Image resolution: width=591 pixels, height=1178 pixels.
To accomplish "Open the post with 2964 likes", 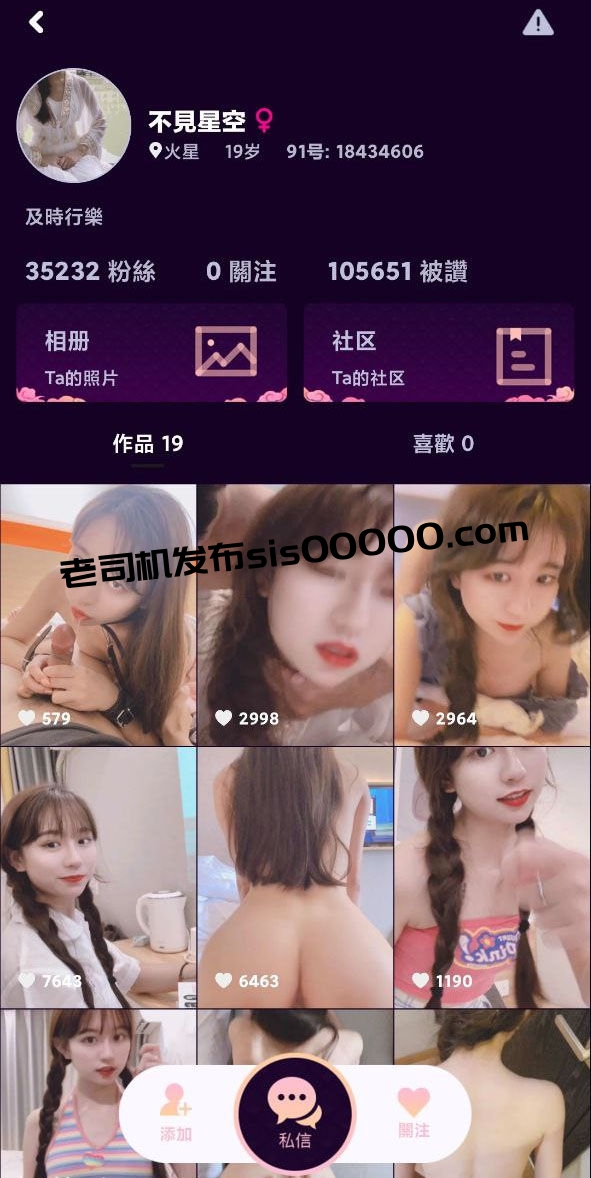I will pyautogui.click(x=493, y=615).
